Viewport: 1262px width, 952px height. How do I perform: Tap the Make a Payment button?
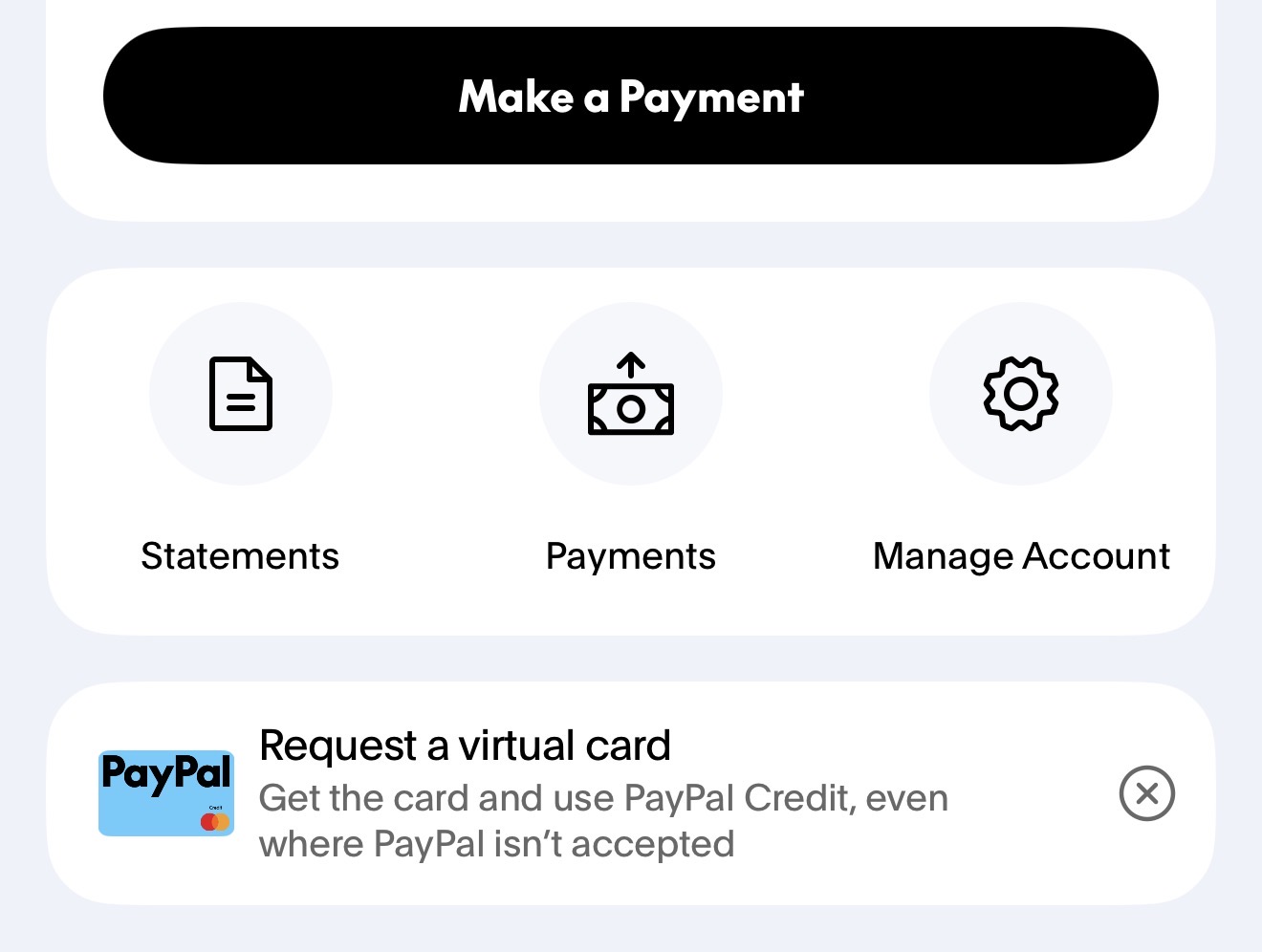(631, 96)
